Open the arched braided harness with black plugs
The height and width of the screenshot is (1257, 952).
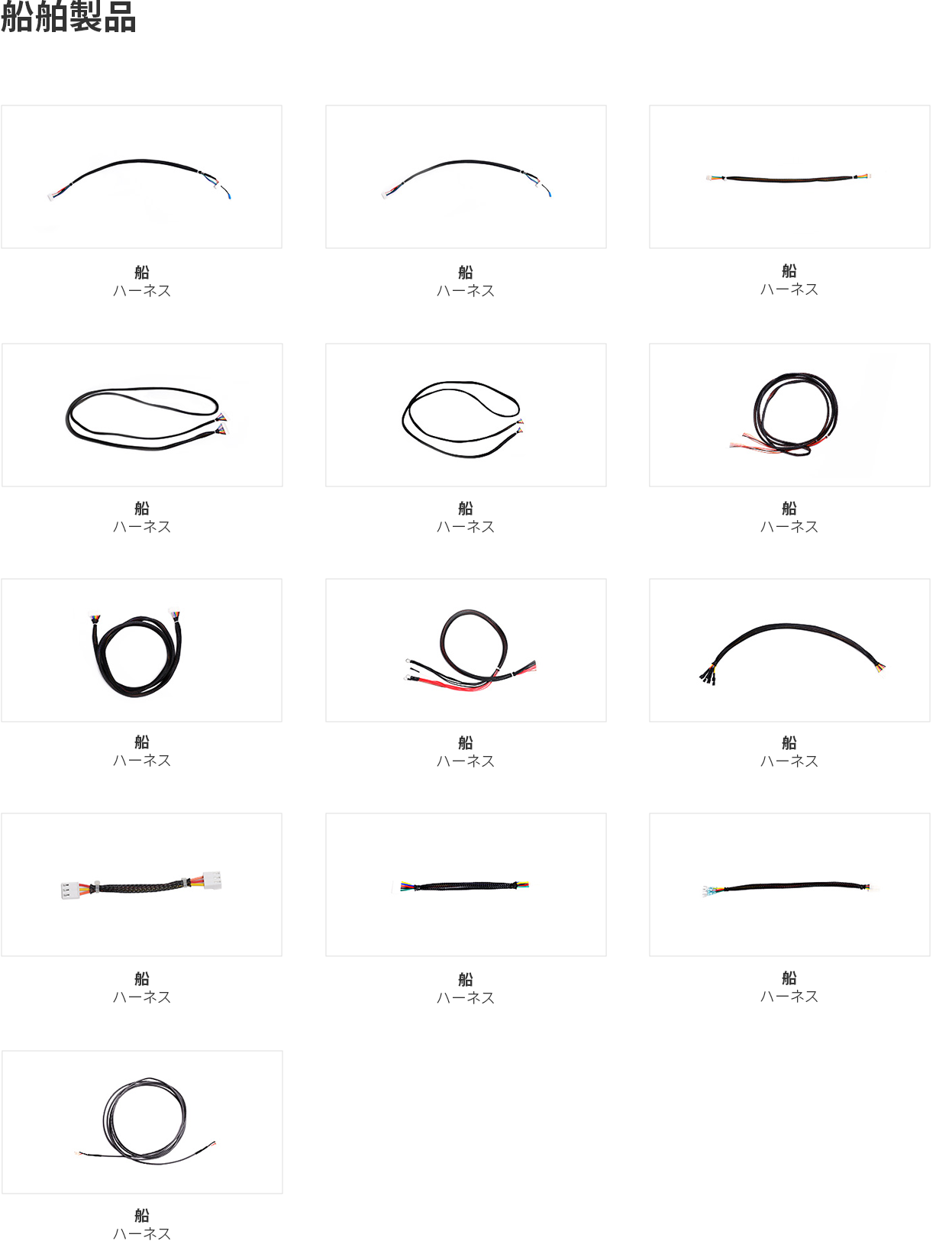789,650
